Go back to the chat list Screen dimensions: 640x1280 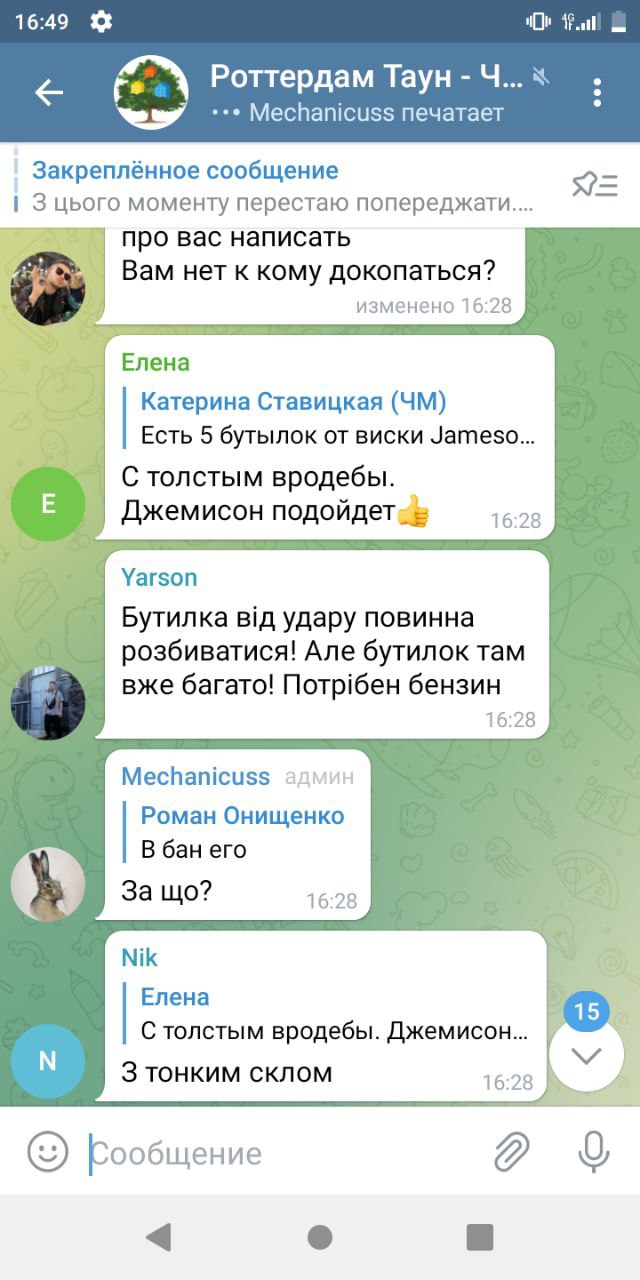(48, 93)
